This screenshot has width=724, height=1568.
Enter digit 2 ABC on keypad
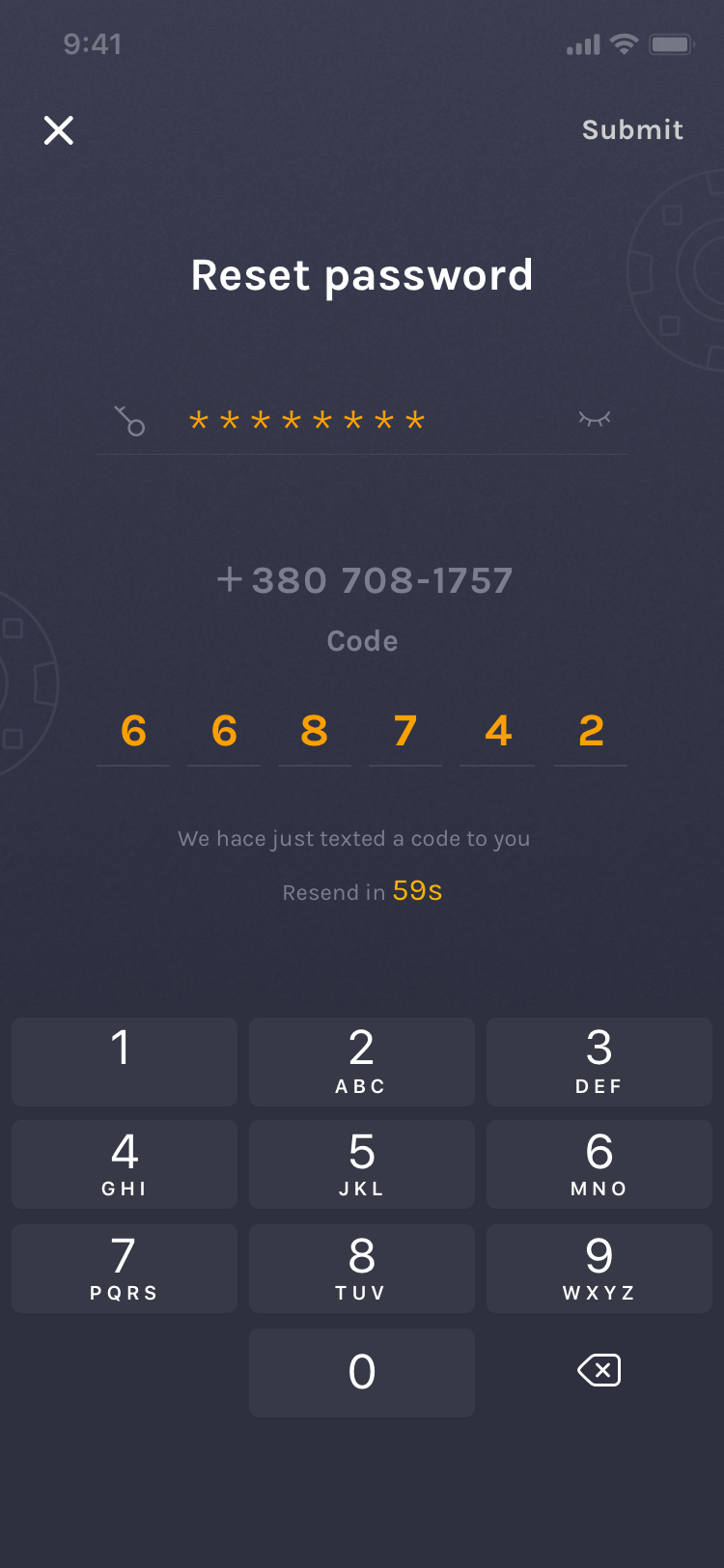click(362, 1061)
